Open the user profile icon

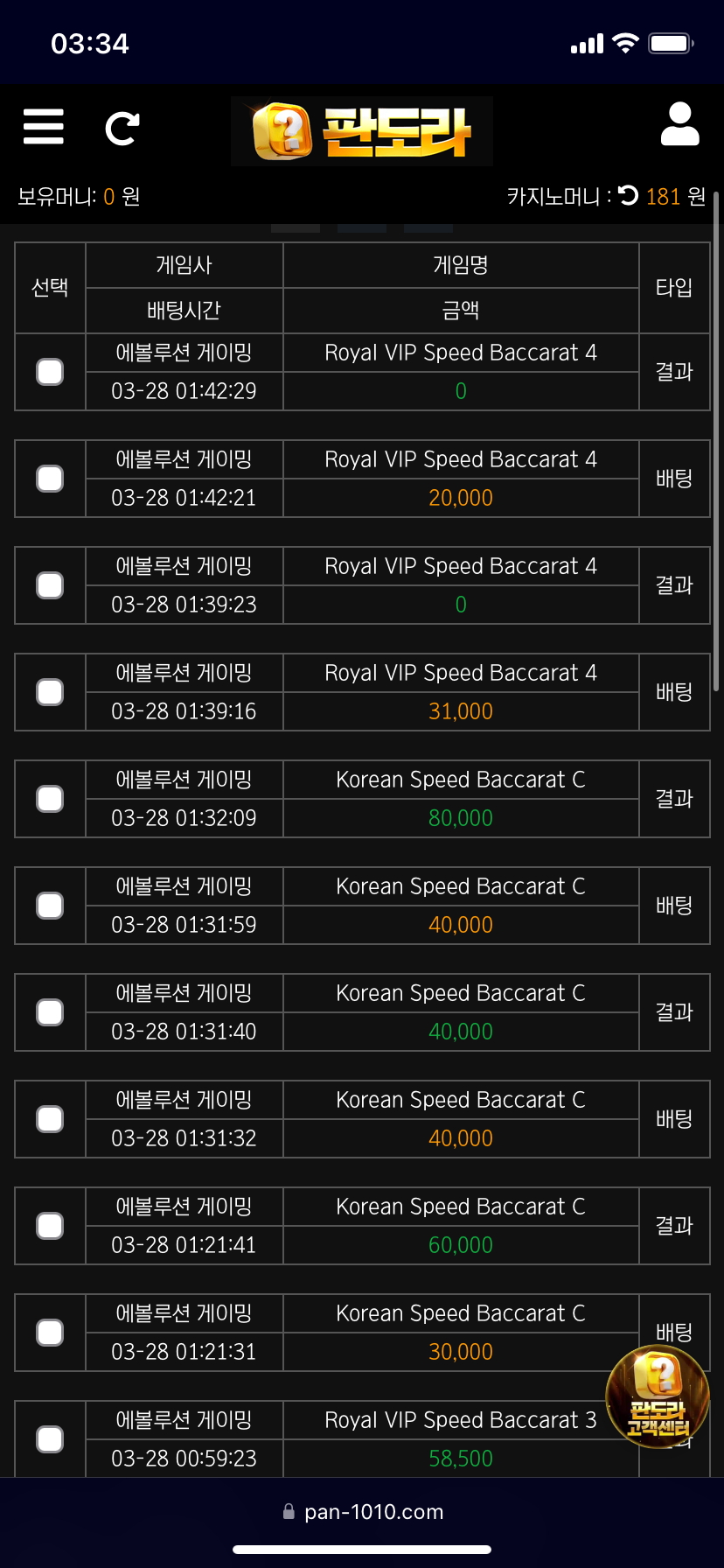coord(679,123)
